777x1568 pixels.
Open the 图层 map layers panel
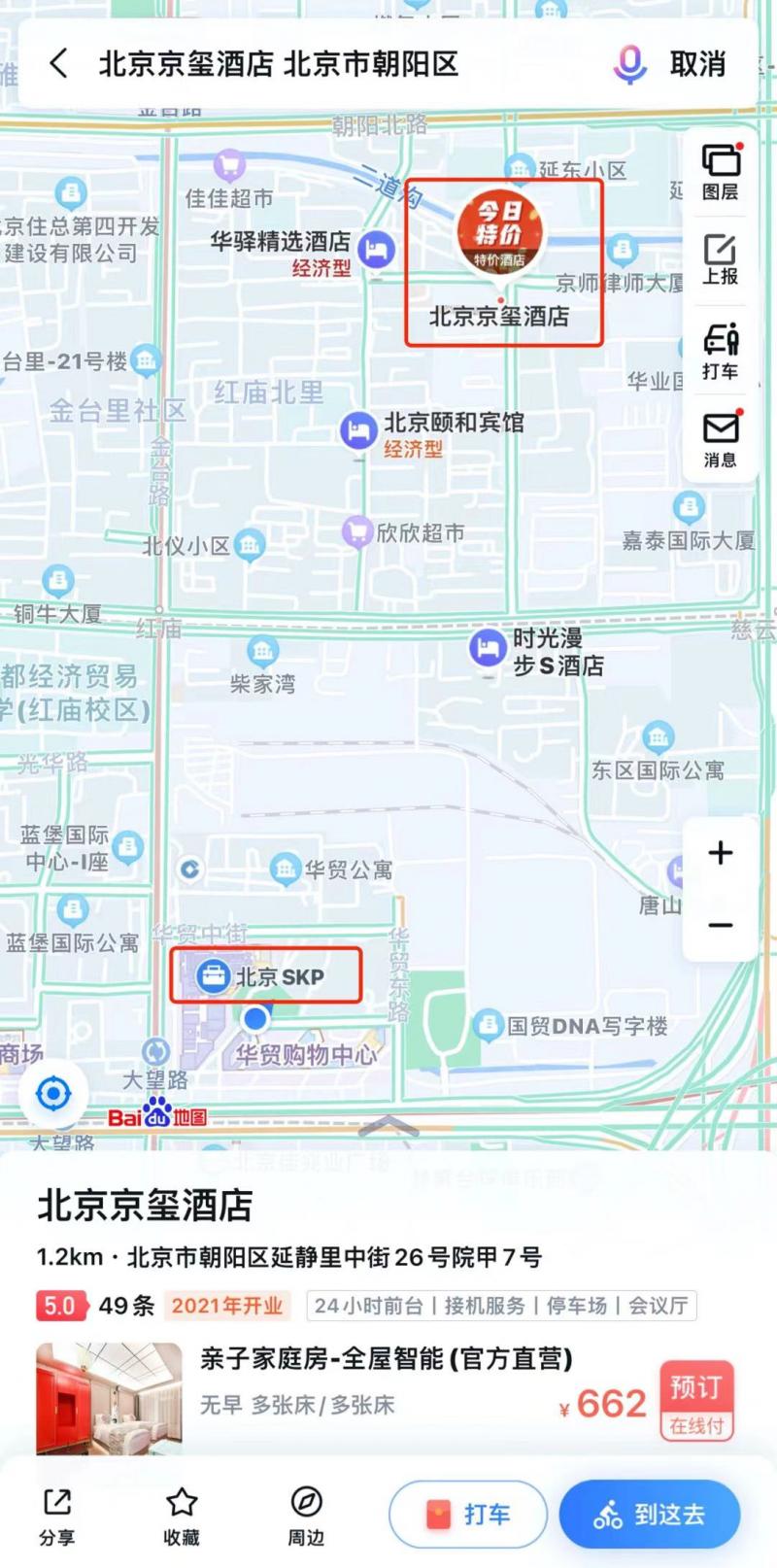pos(721,172)
